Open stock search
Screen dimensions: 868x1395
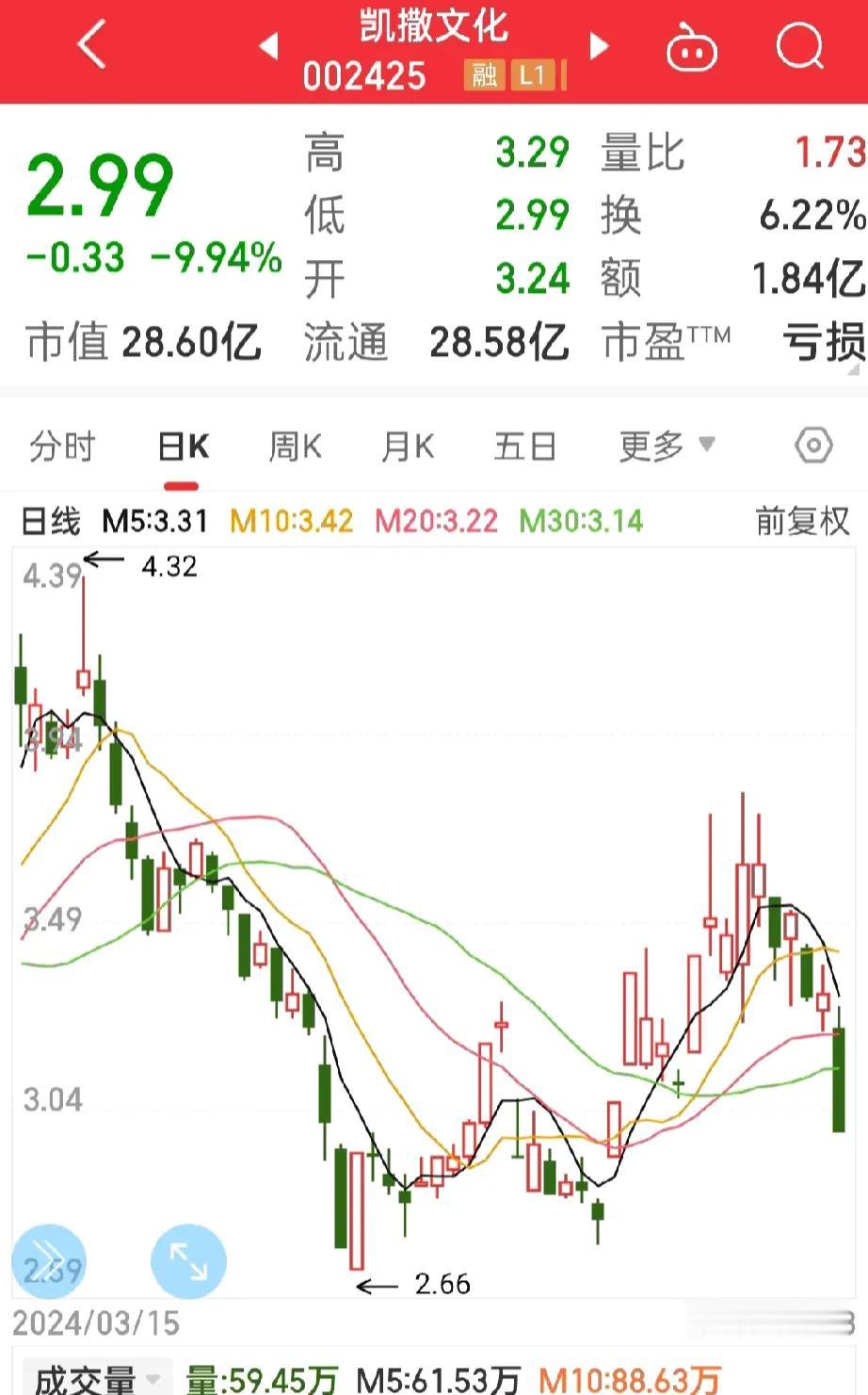799,45
